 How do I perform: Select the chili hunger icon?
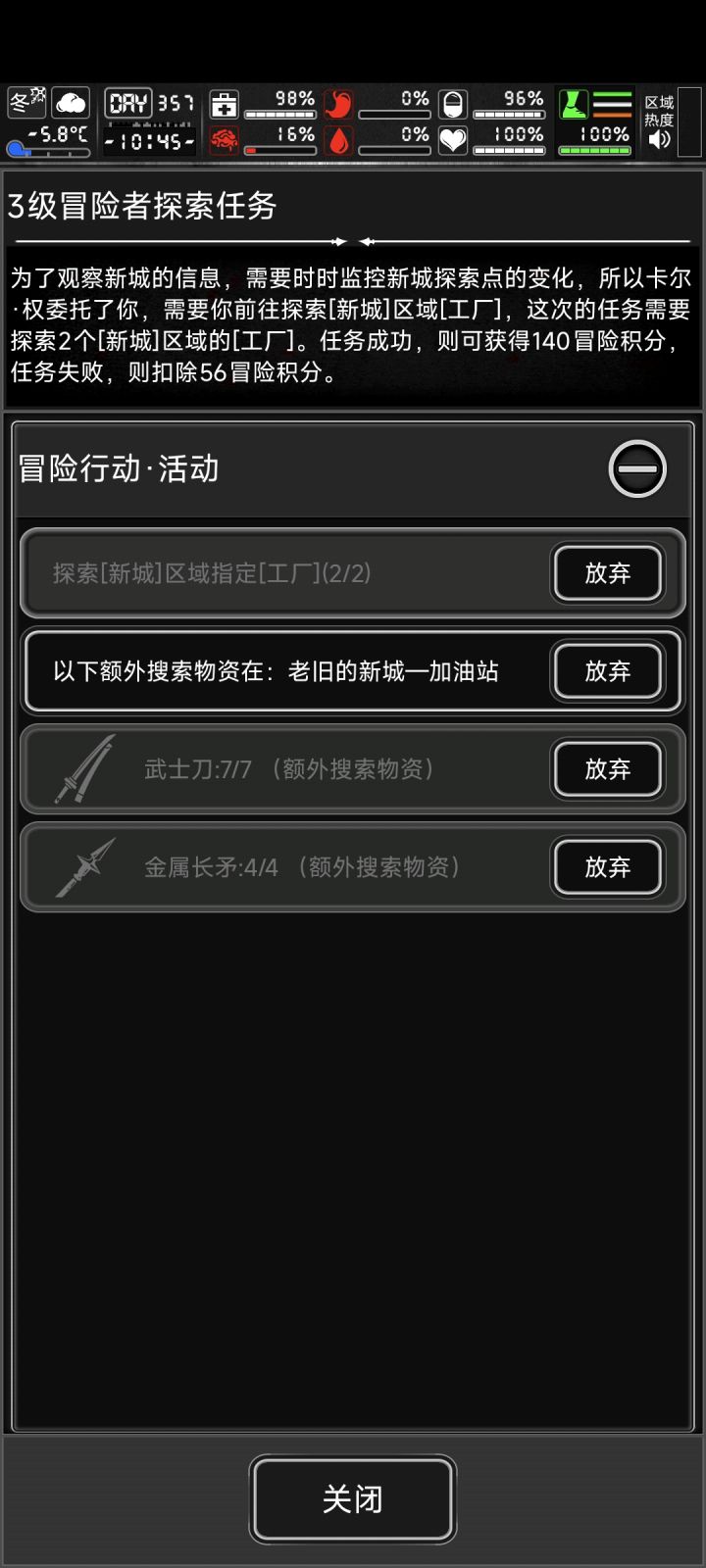tap(336, 102)
